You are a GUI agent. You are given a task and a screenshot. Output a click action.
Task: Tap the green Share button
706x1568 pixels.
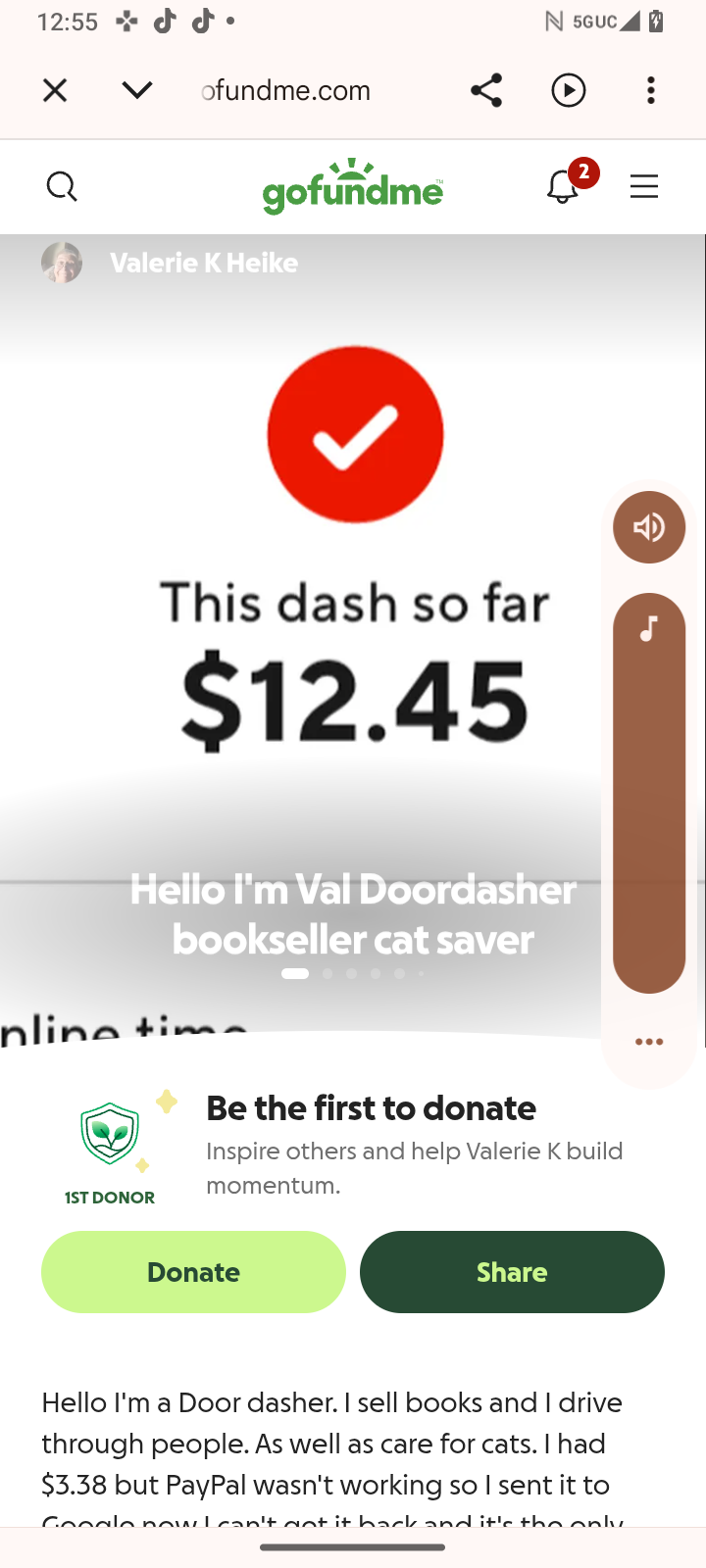(512, 1272)
